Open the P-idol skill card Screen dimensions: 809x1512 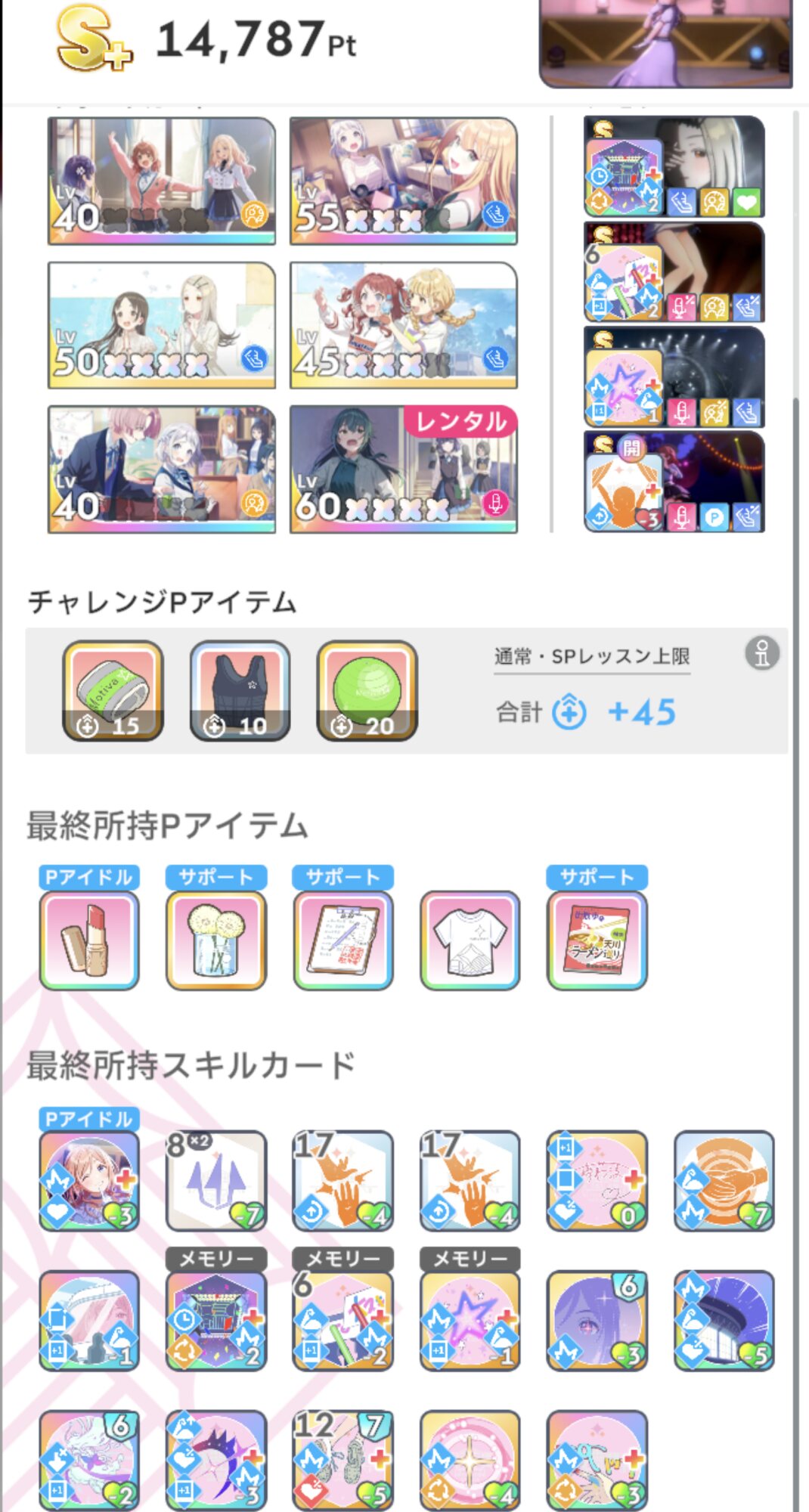click(x=89, y=1180)
